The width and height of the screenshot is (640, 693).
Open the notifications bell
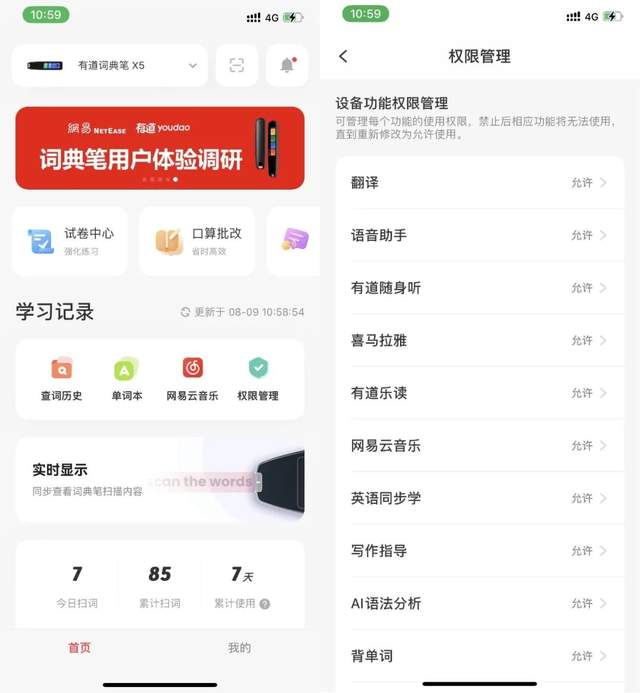tap(287, 65)
